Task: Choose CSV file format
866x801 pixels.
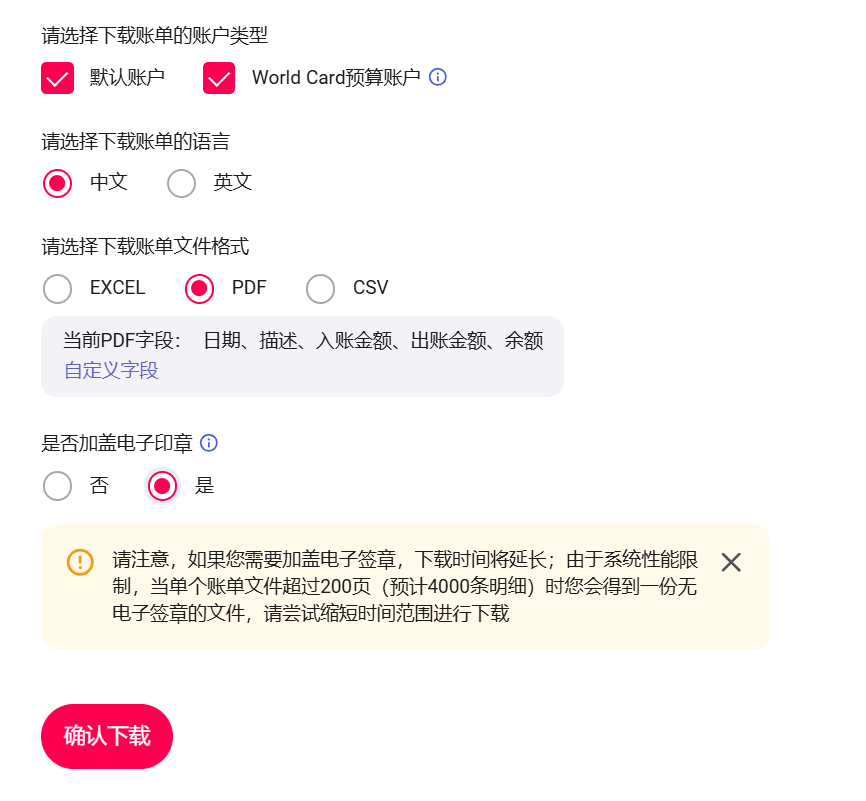Action: point(320,289)
